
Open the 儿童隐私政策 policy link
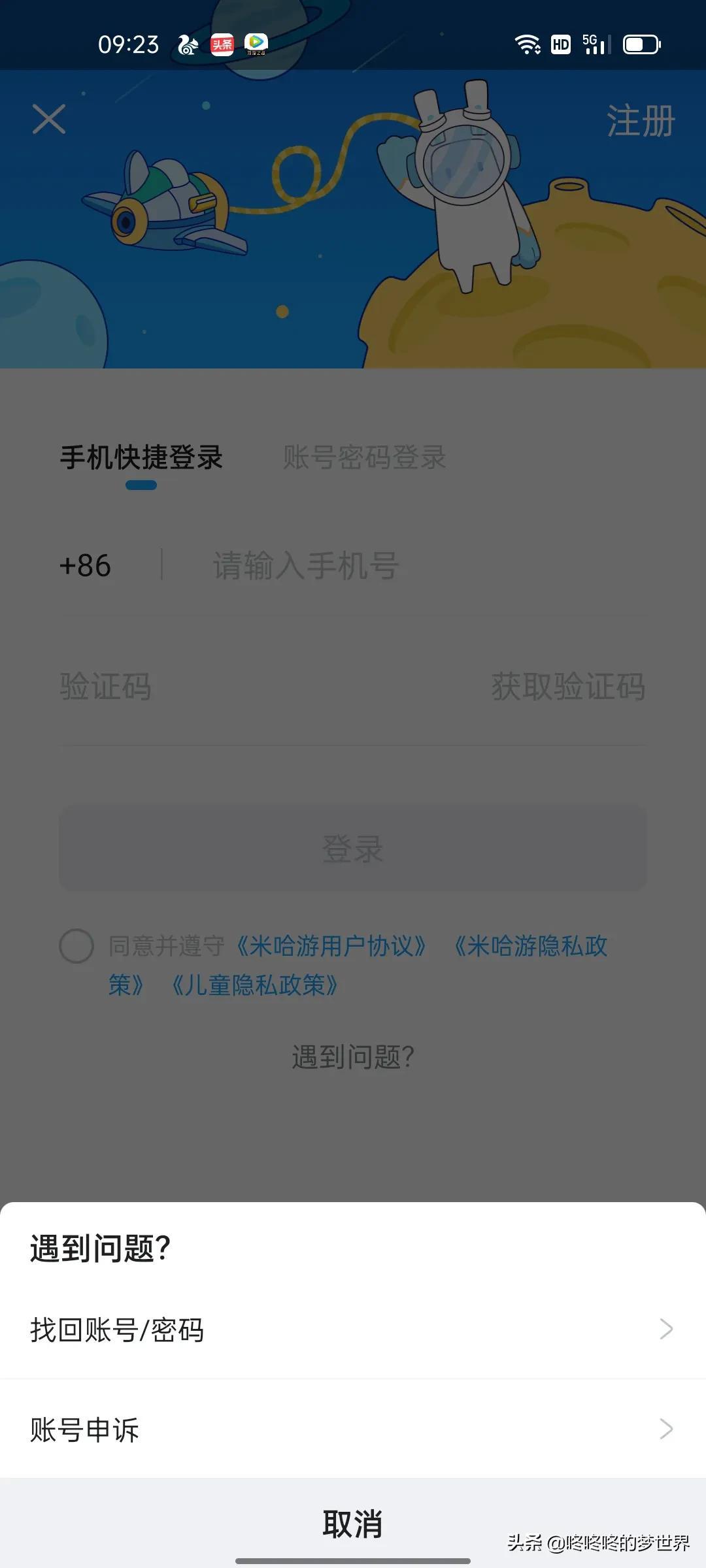coord(255,982)
